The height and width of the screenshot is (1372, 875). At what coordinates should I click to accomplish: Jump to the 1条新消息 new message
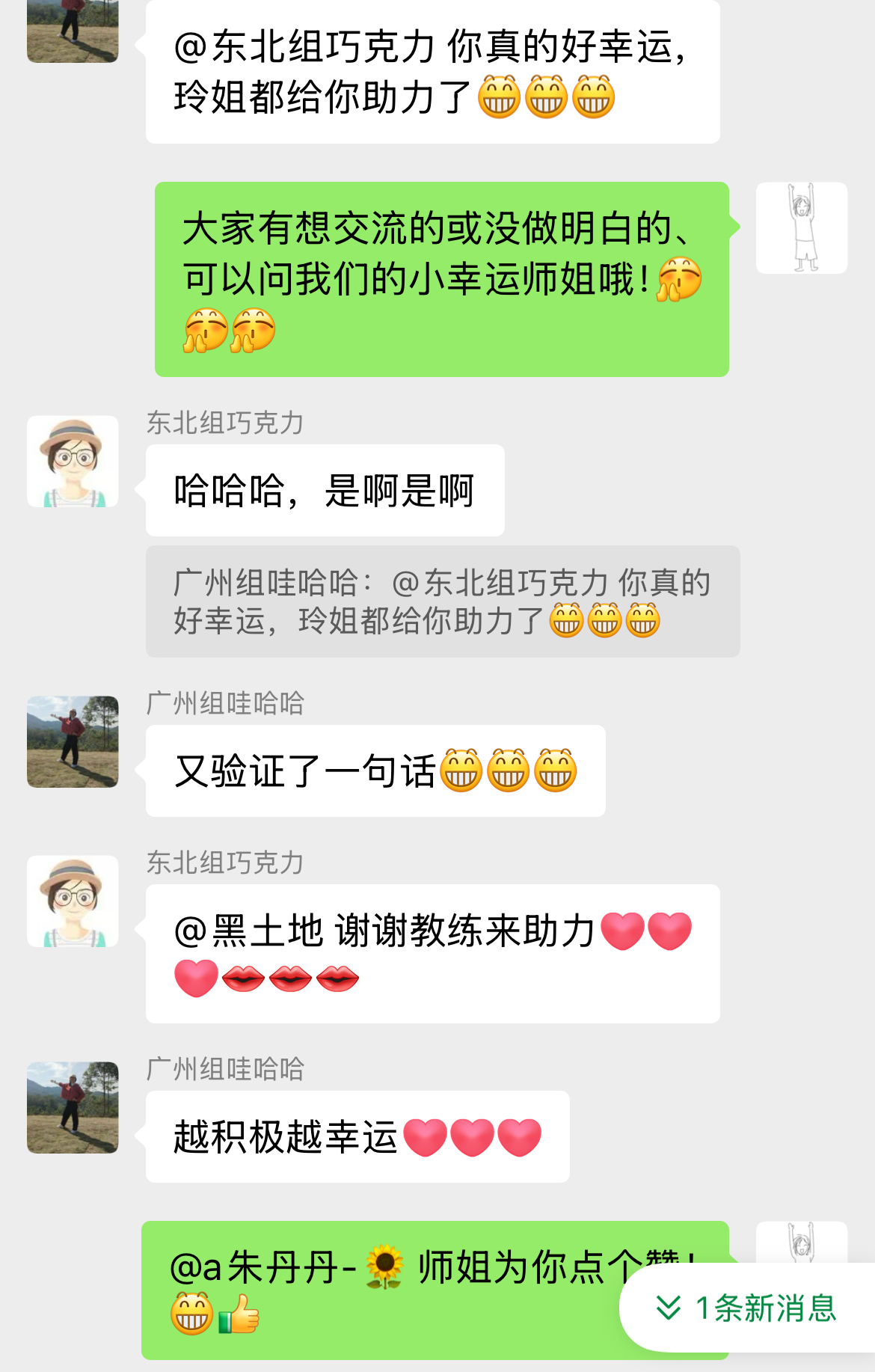tap(748, 1308)
